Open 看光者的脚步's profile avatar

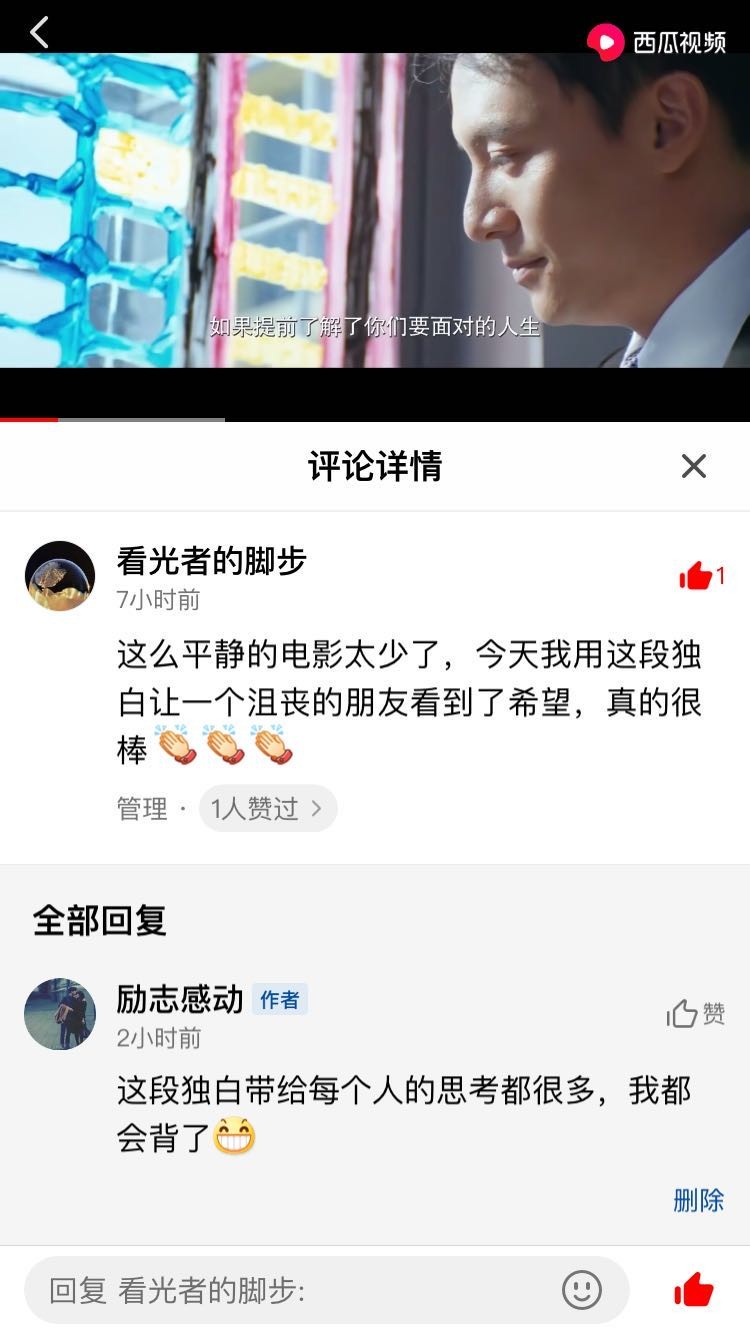coord(60,576)
